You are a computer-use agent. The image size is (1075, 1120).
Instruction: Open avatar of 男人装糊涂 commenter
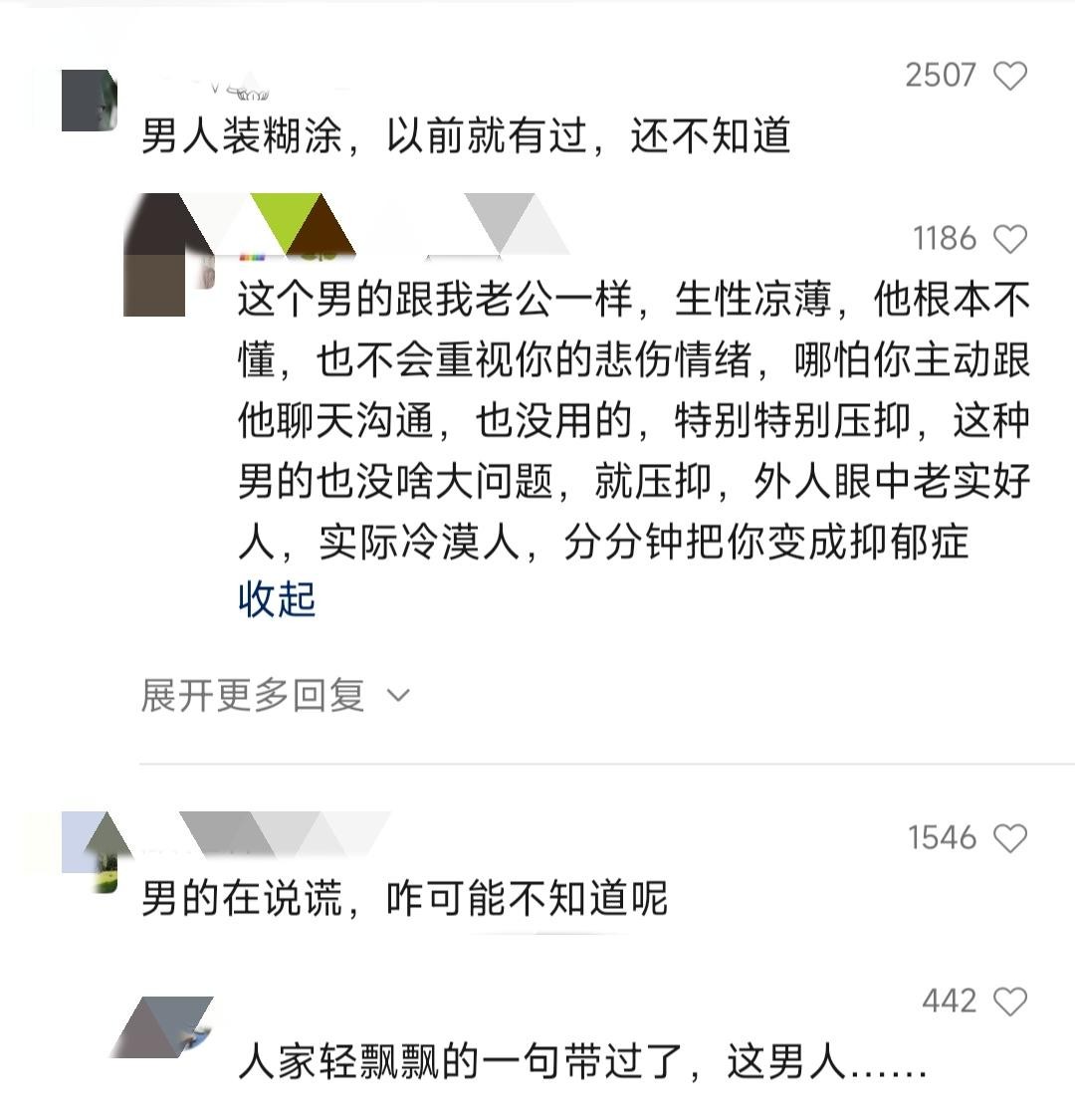tap(90, 101)
